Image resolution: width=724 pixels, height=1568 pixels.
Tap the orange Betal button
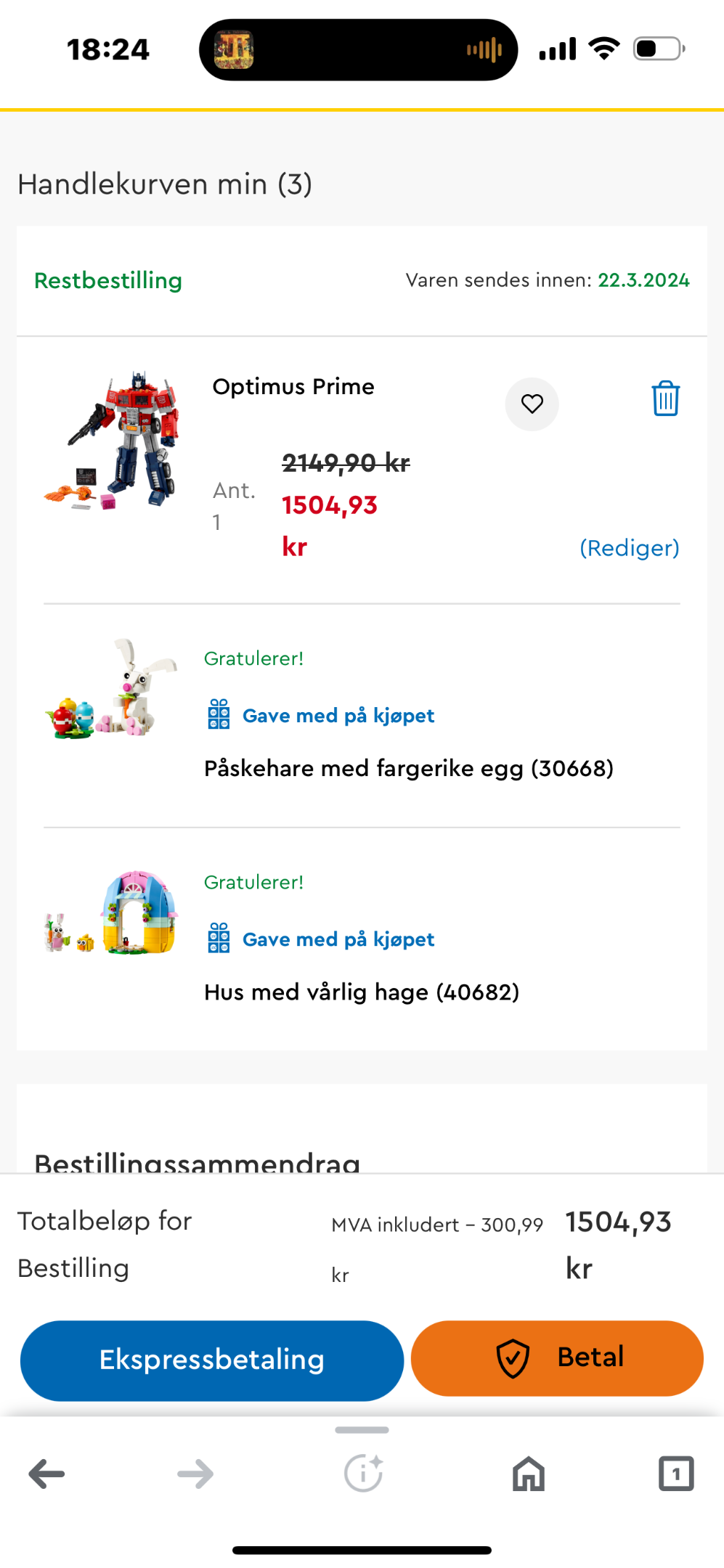(557, 1357)
